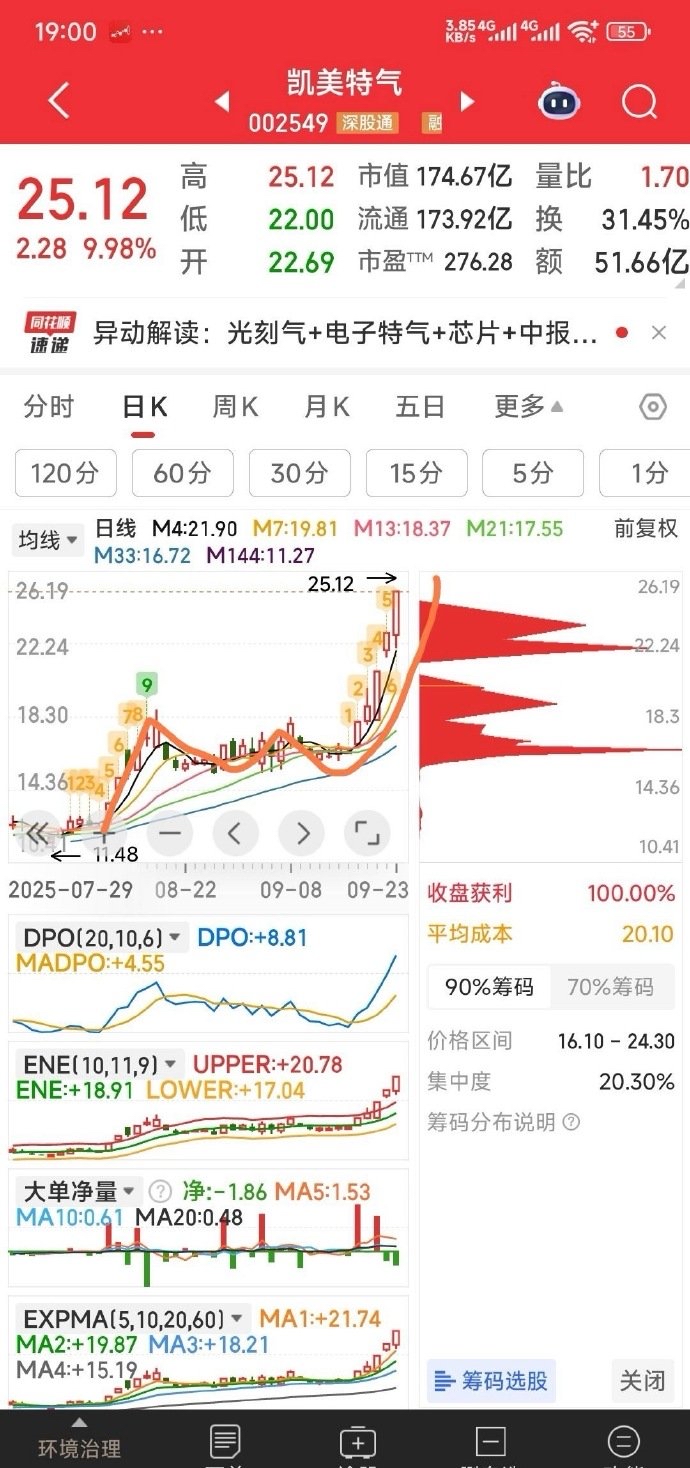Switch to 70%筹码 view

coord(610,987)
